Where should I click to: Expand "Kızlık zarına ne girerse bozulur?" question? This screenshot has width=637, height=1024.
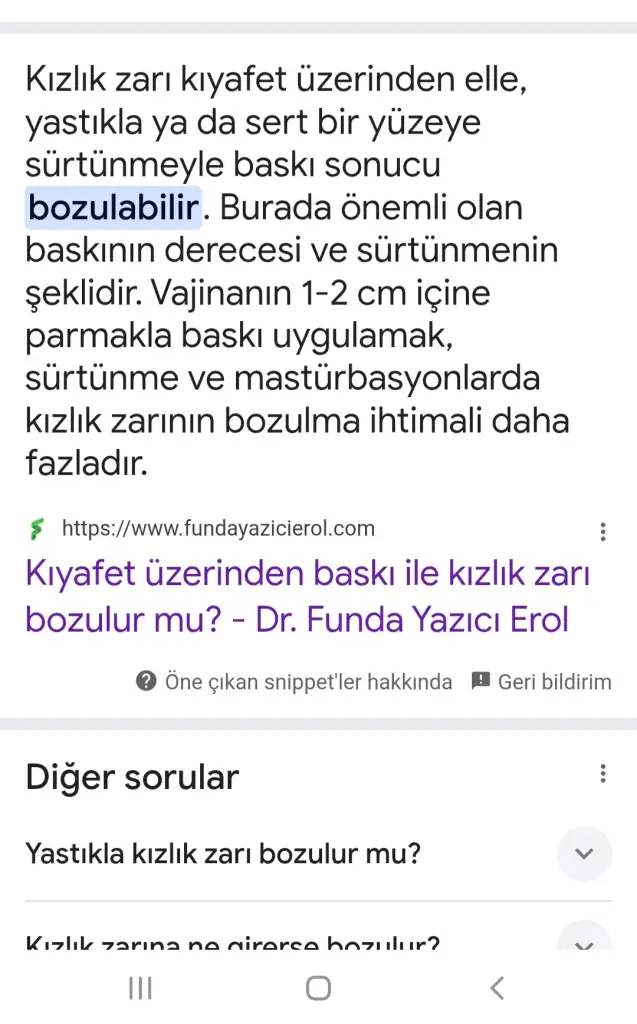[x=584, y=940]
